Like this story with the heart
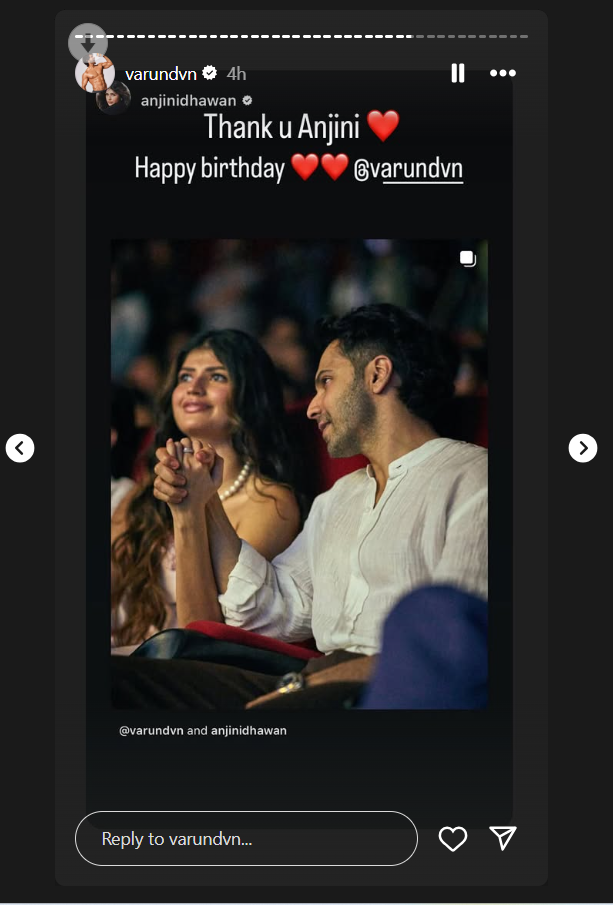This screenshot has width=613, height=905. (x=453, y=839)
